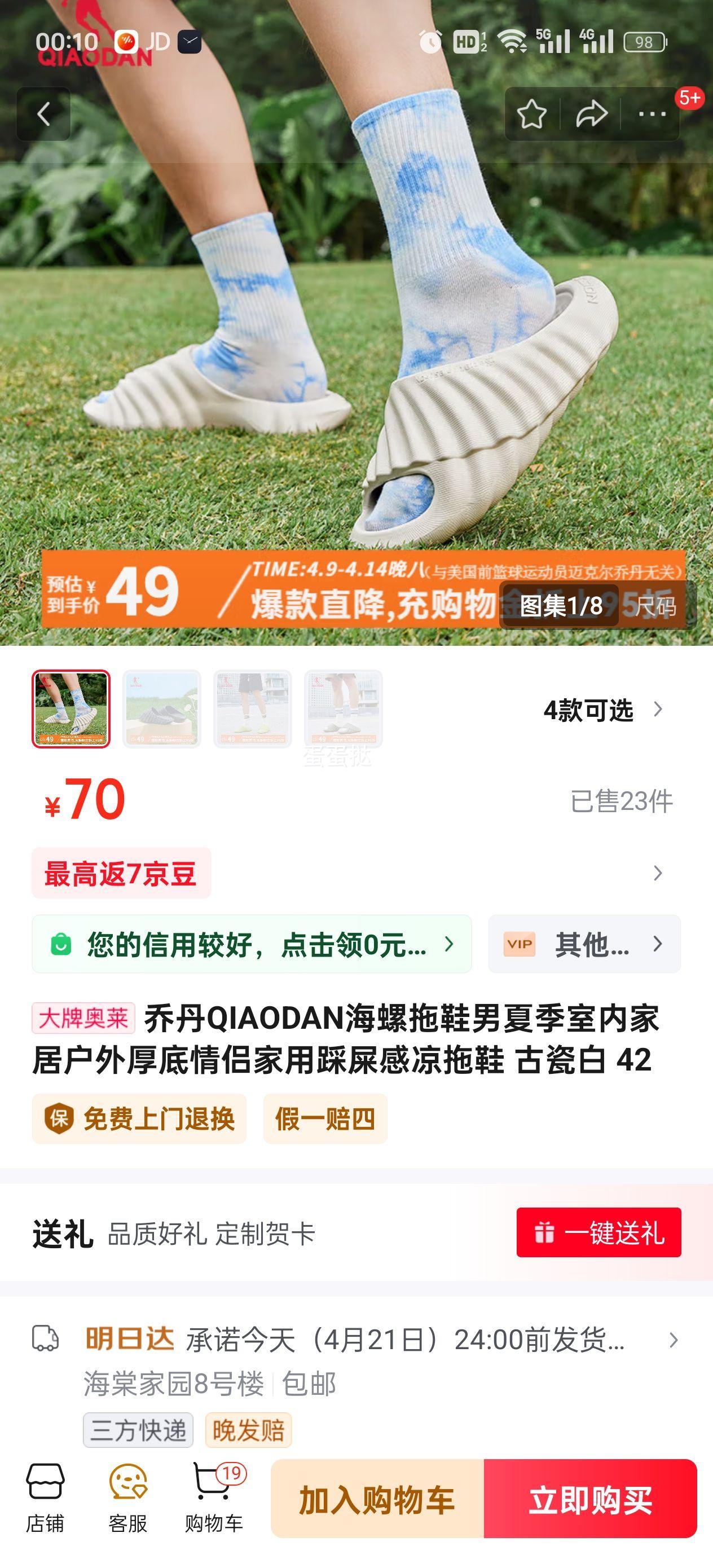Tap the VIP icon on 其他 card
This screenshot has width=713, height=1568.
coord(518,945)
